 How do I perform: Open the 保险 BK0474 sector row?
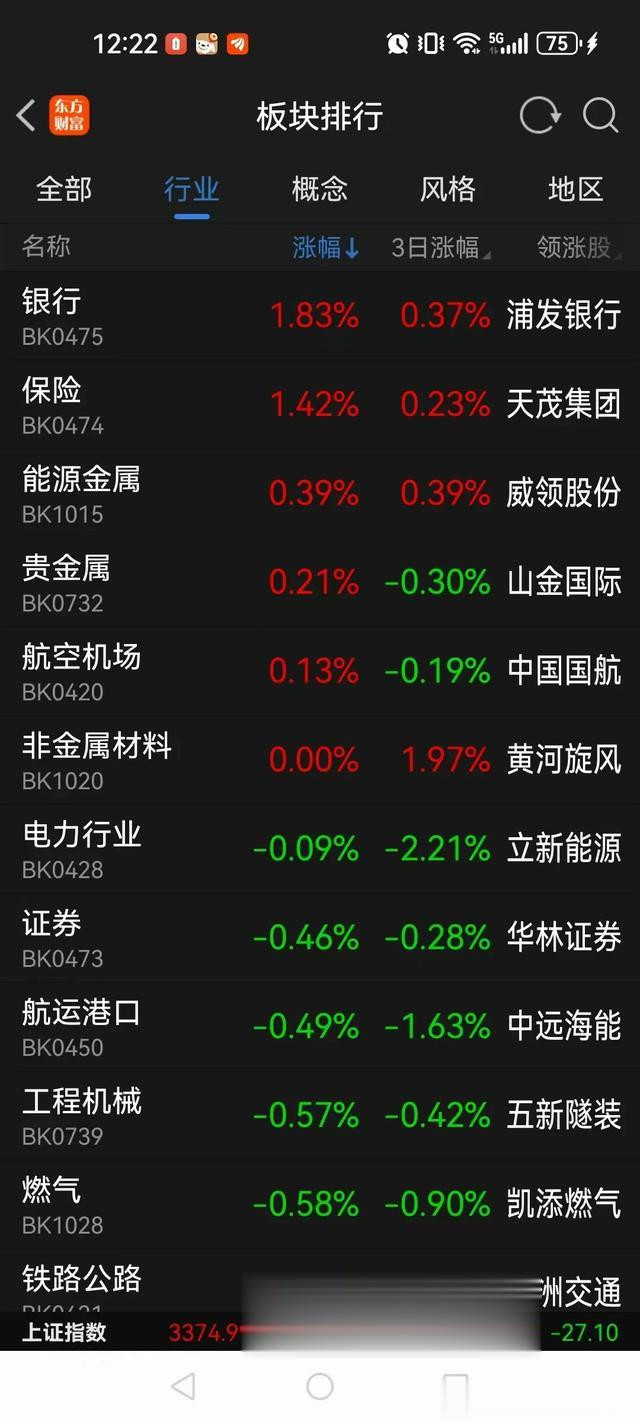[320, 405]
